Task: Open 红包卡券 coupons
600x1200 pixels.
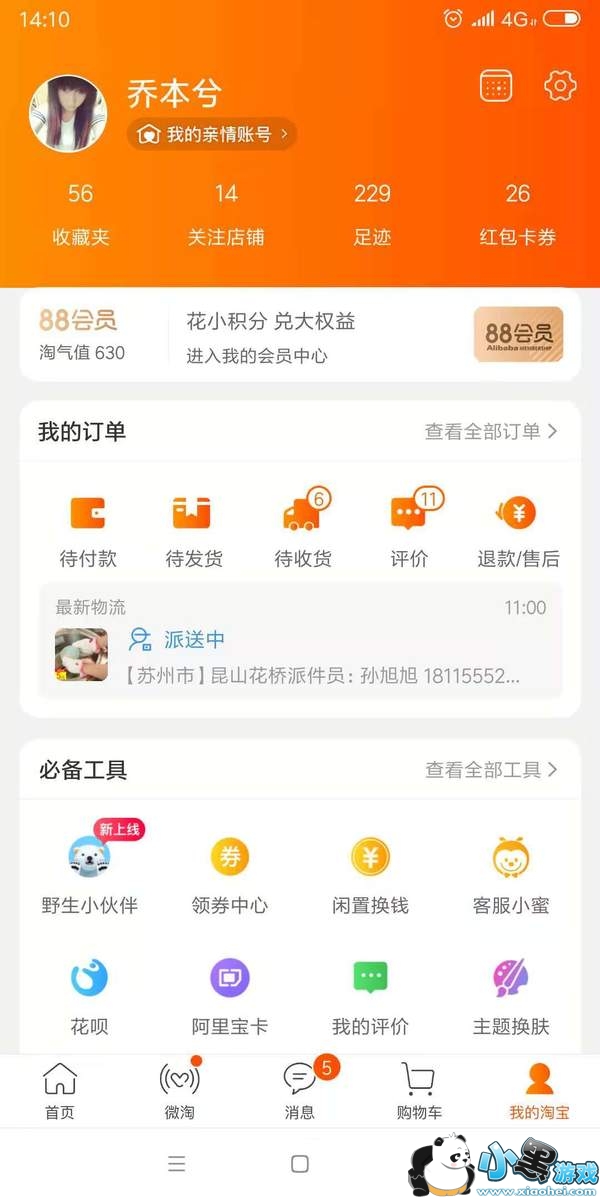Action: tap(517, 214)
